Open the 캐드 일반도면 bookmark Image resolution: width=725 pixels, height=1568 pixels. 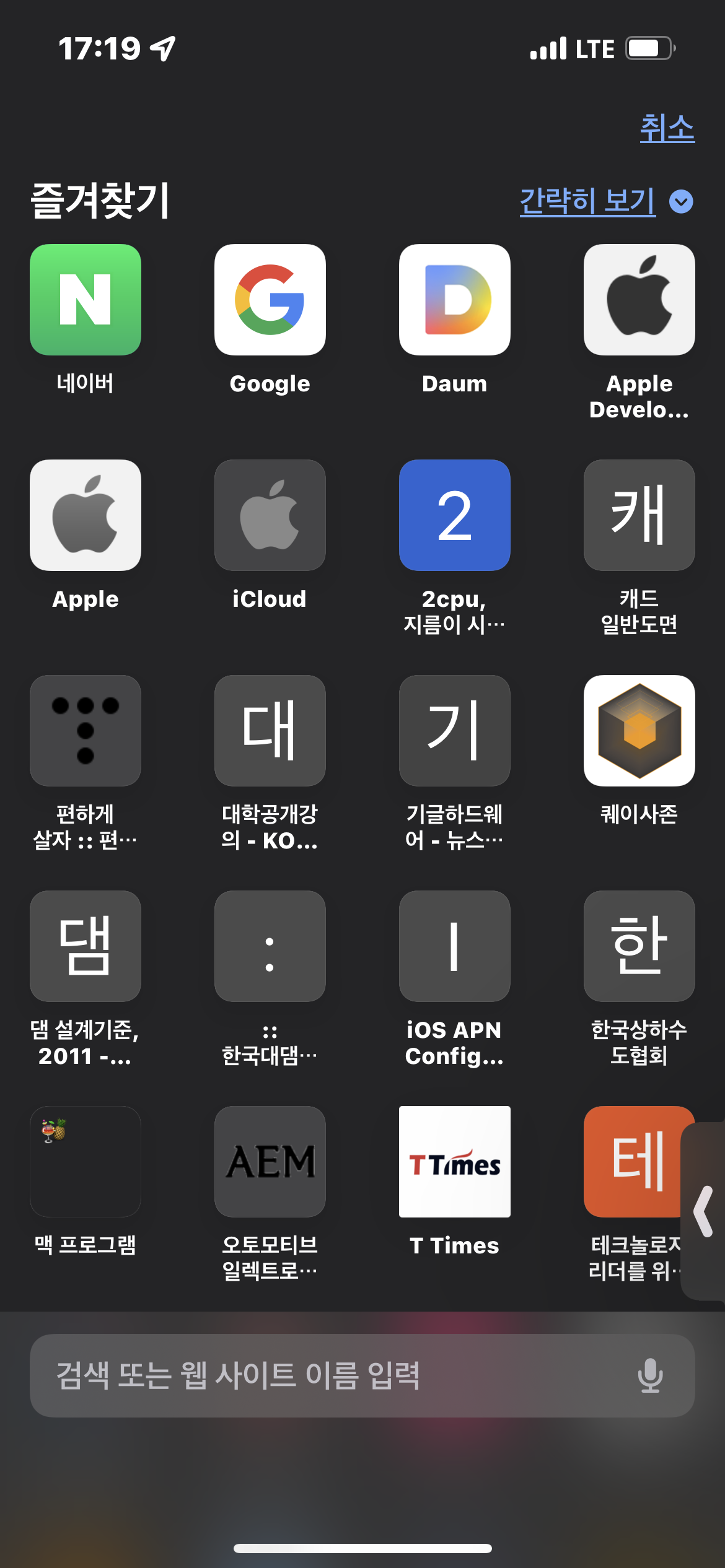tap(639, 515)
